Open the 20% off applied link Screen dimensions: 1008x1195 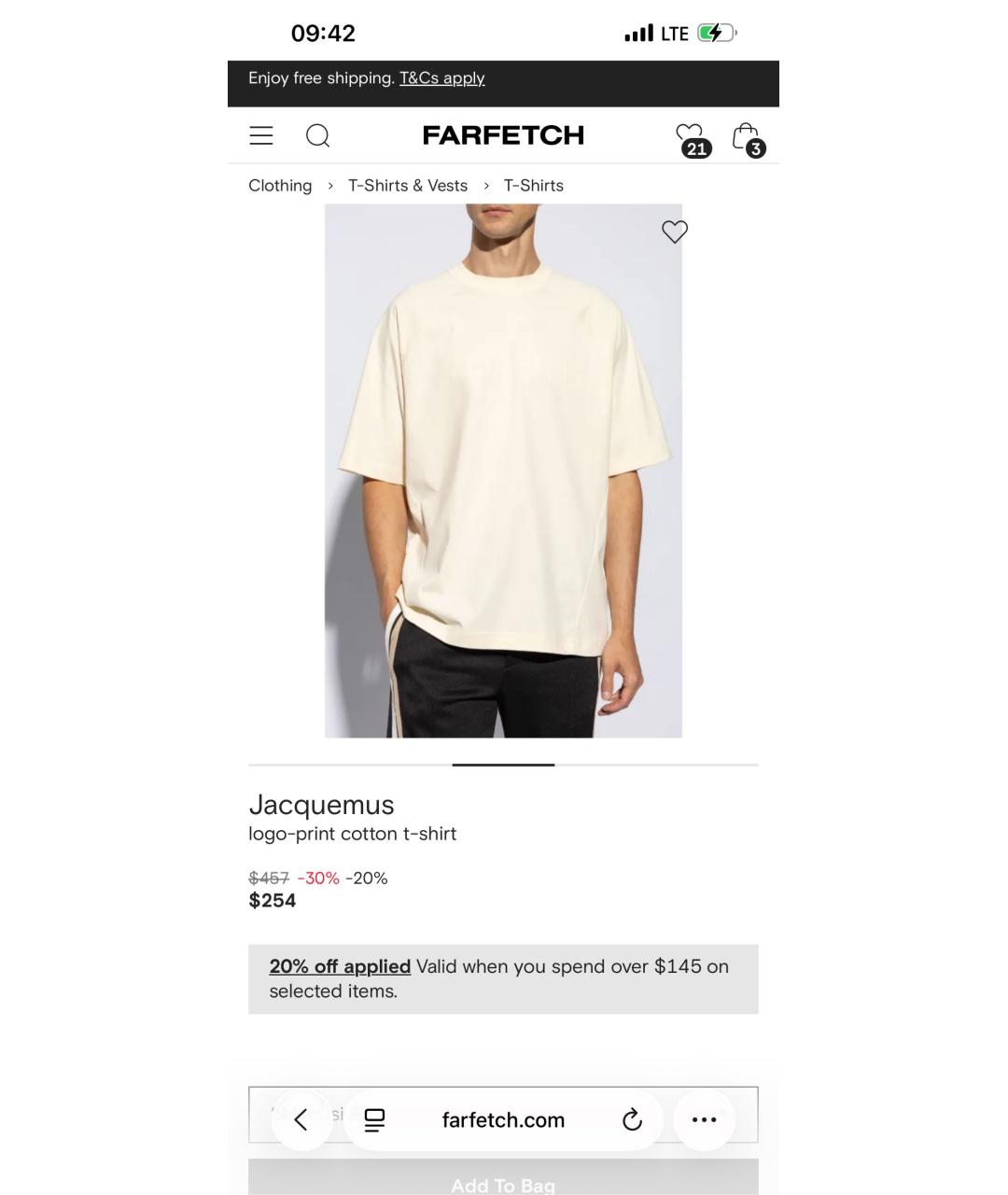pos(340,967)
